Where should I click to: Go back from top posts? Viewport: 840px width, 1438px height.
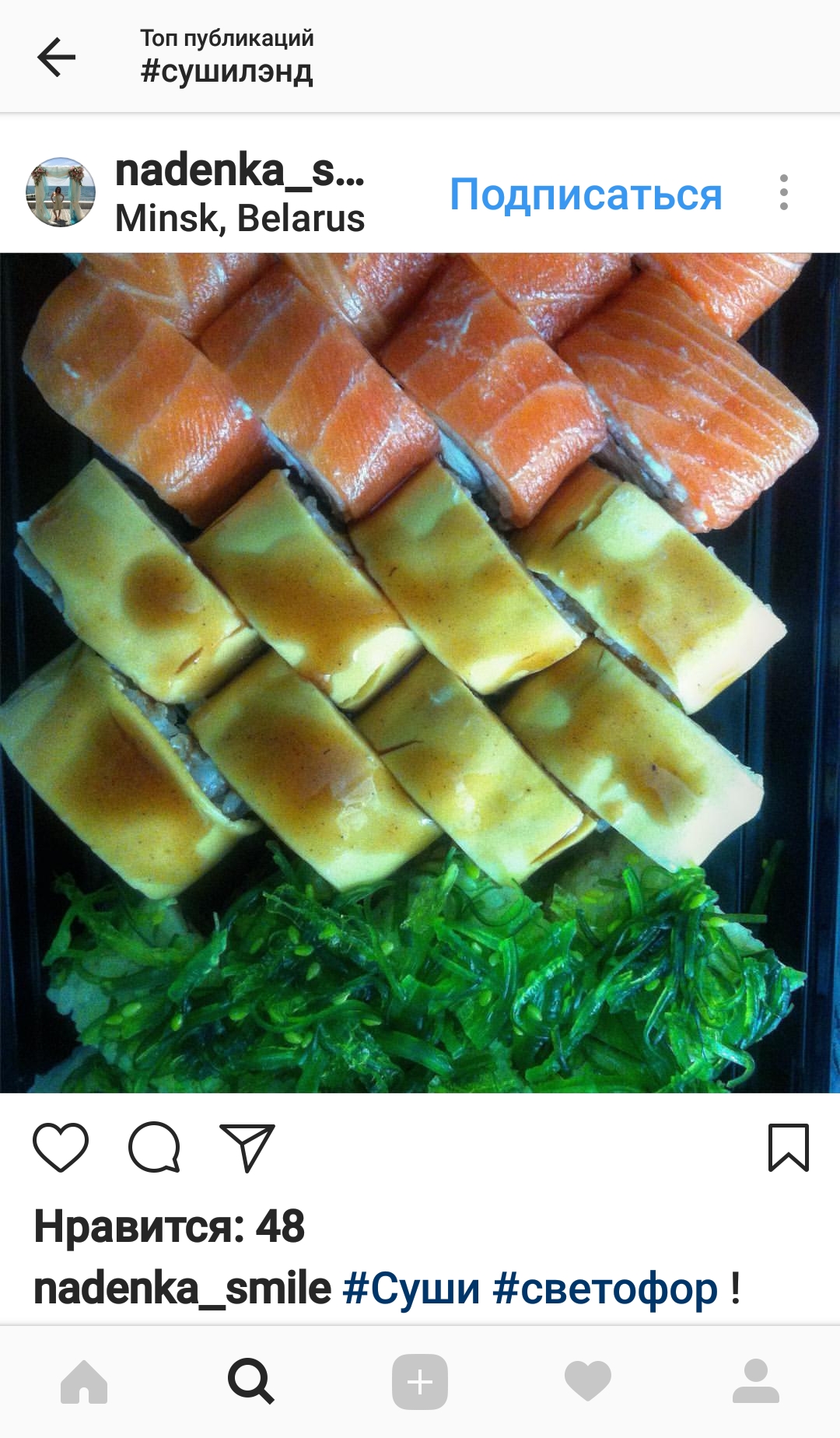(57, 57)
